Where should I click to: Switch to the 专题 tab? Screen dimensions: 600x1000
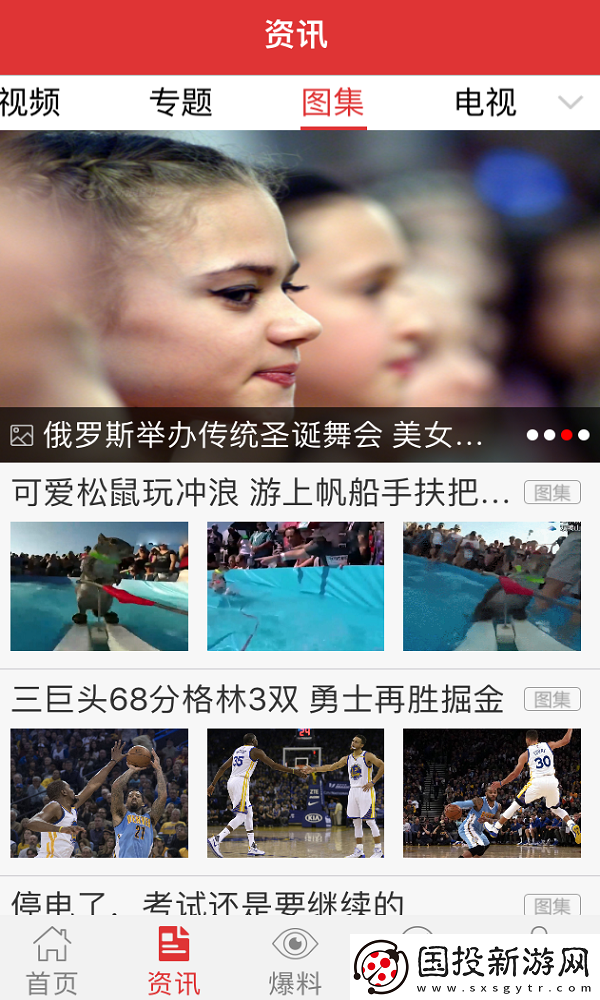pos(181,102)
